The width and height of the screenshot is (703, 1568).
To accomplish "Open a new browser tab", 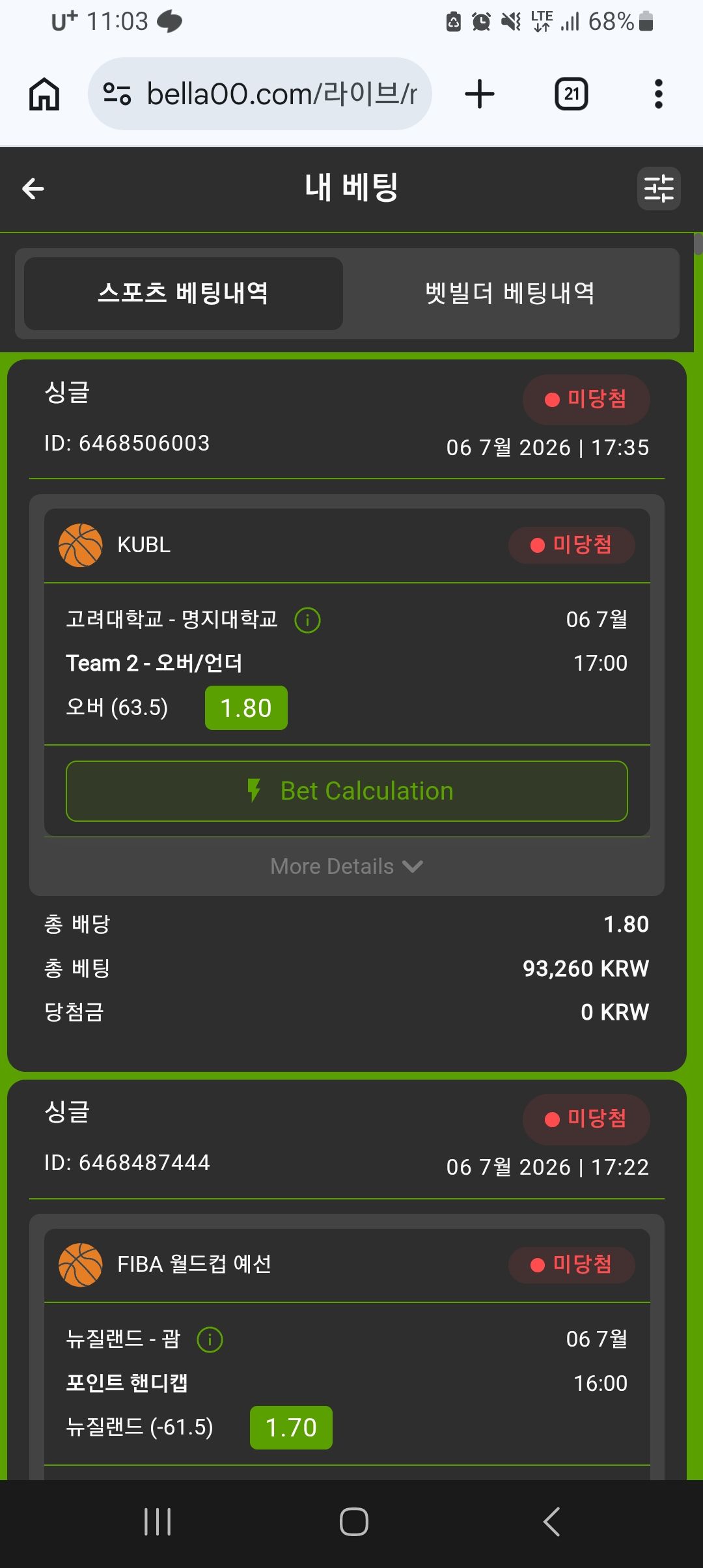I will [480, 94].
